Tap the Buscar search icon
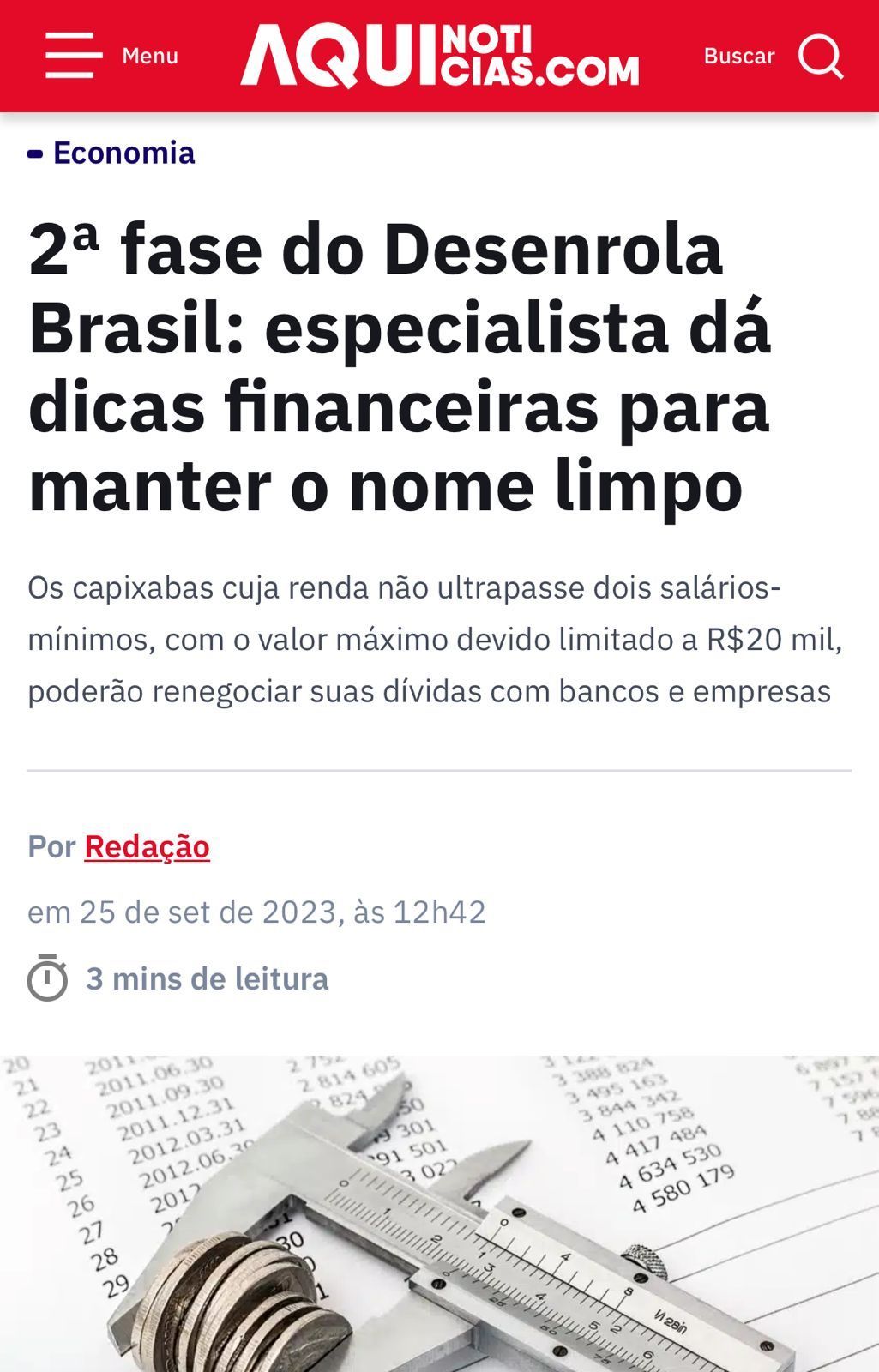Viewport: 879px width, 1372px height. pos(820,57)
